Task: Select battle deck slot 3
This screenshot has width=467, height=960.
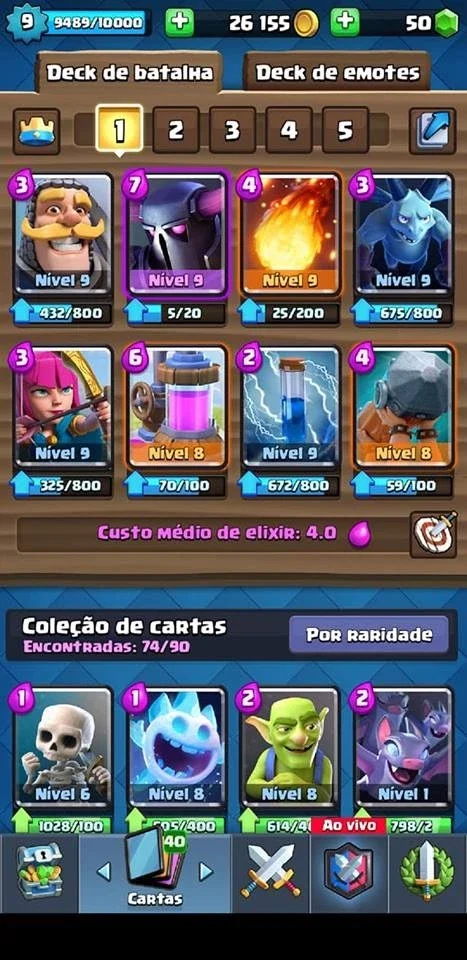Action: tap(232, 130)
